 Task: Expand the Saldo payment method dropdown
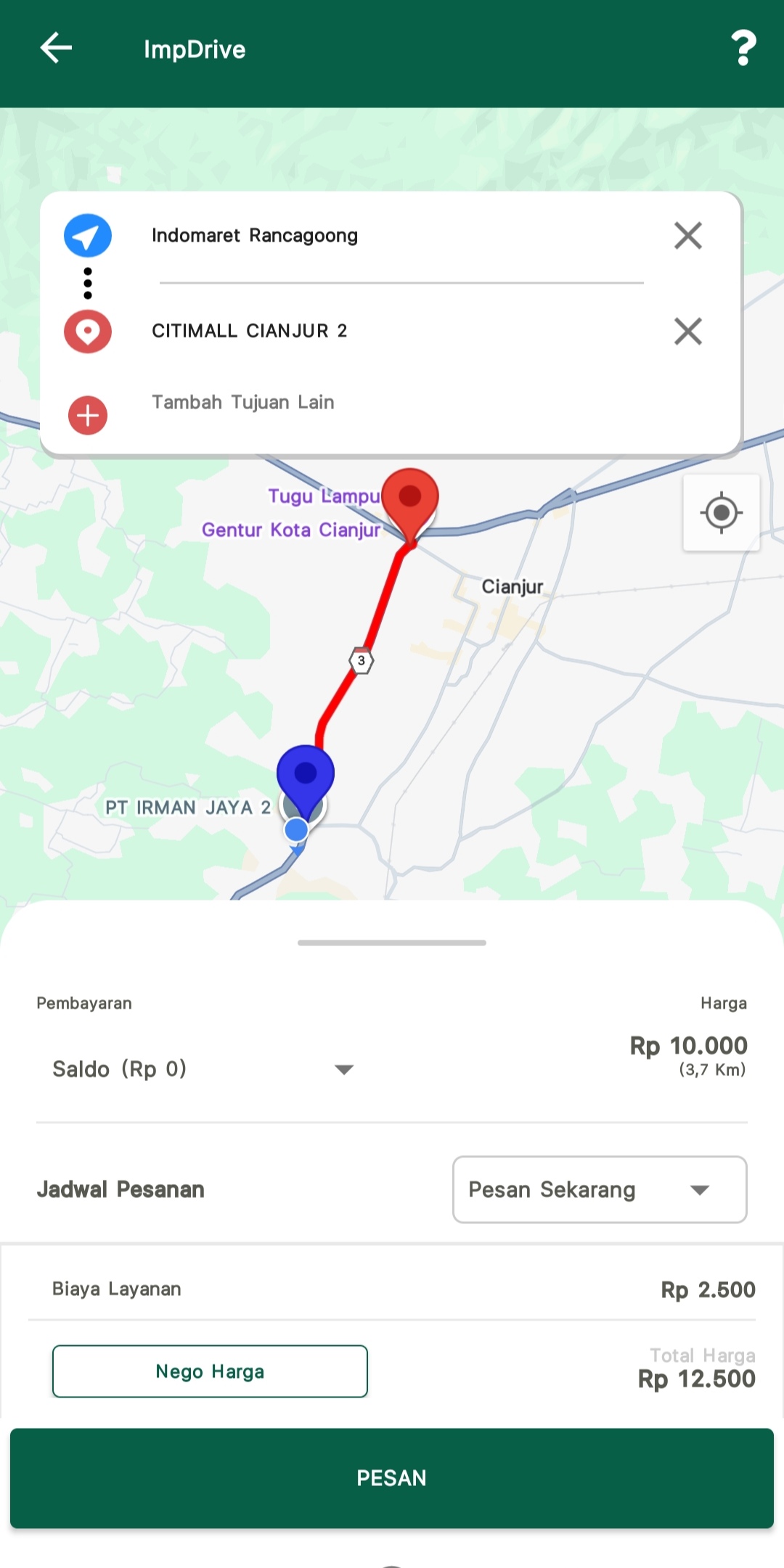(202, 1069)
